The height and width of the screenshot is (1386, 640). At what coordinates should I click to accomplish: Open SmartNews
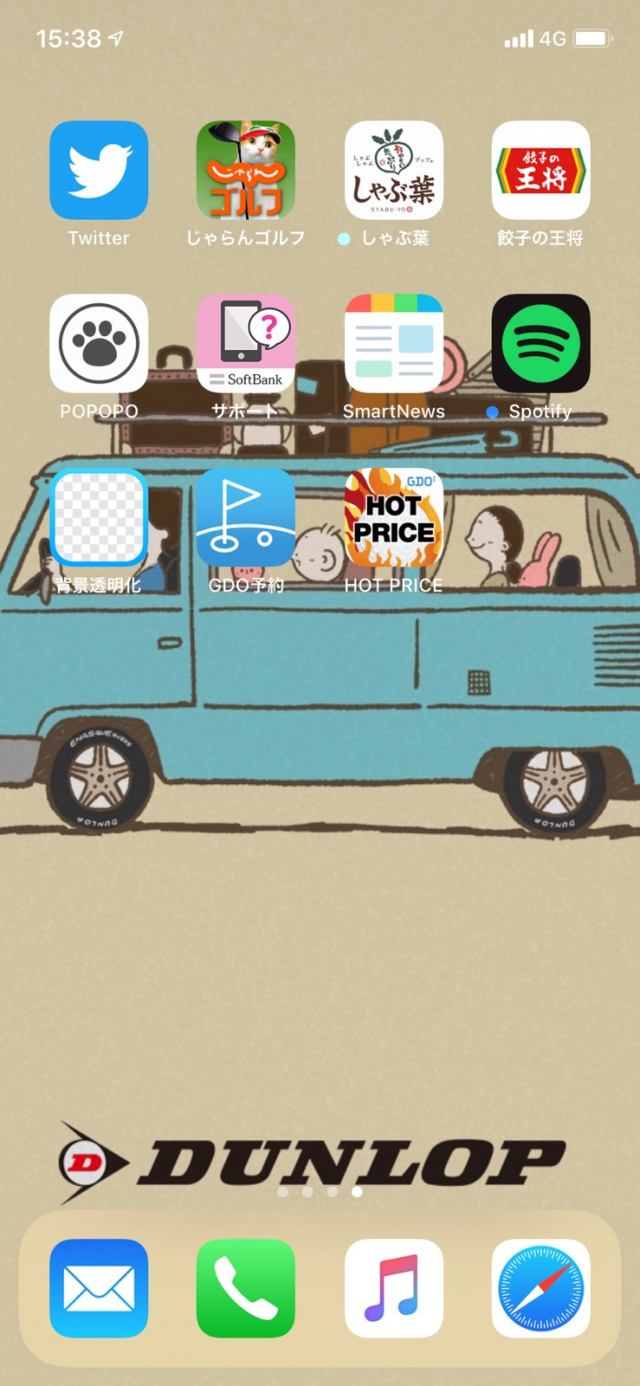[394, 343]
